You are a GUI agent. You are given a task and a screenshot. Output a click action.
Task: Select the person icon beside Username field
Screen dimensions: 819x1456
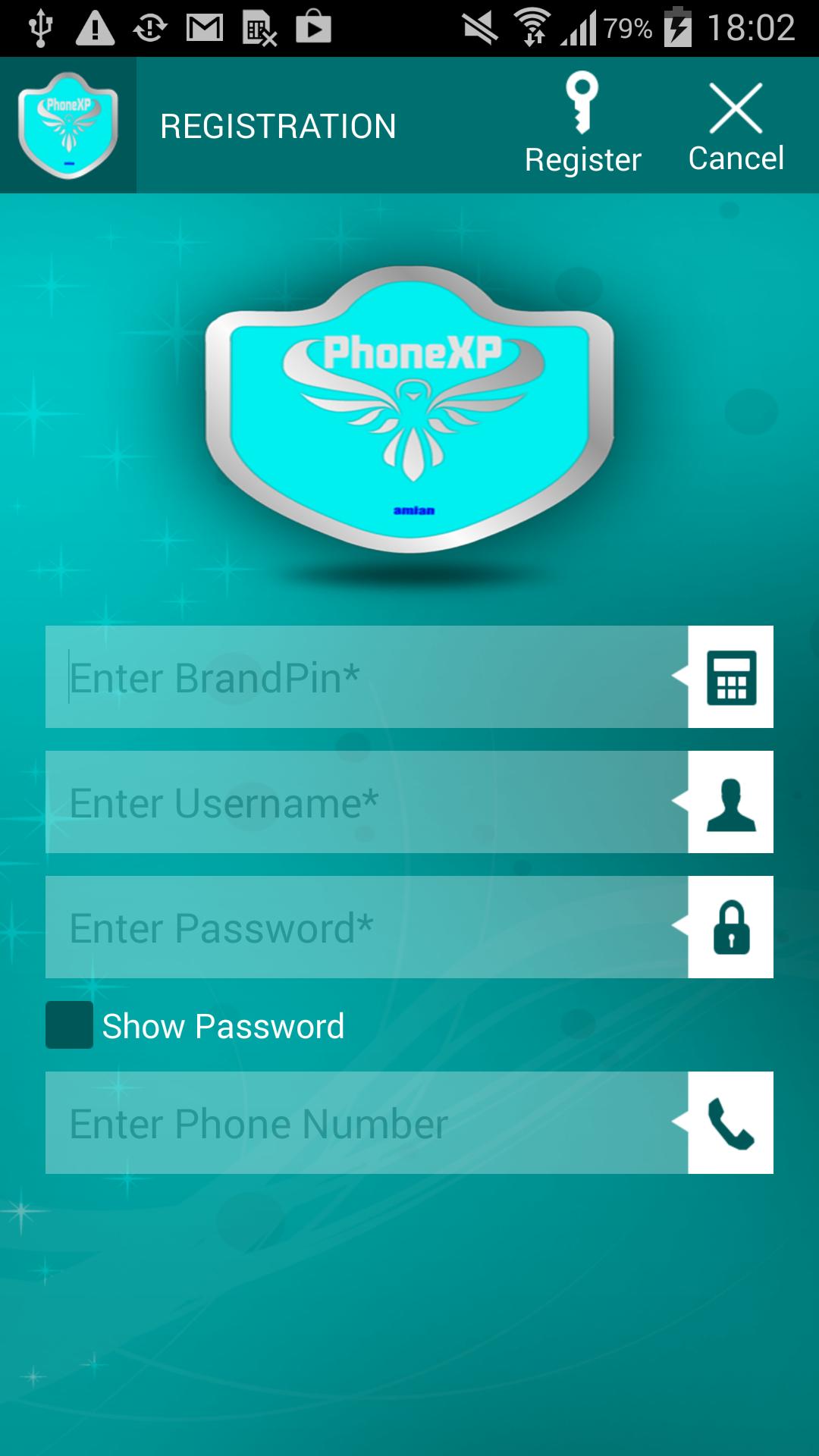tap(729, 802)
